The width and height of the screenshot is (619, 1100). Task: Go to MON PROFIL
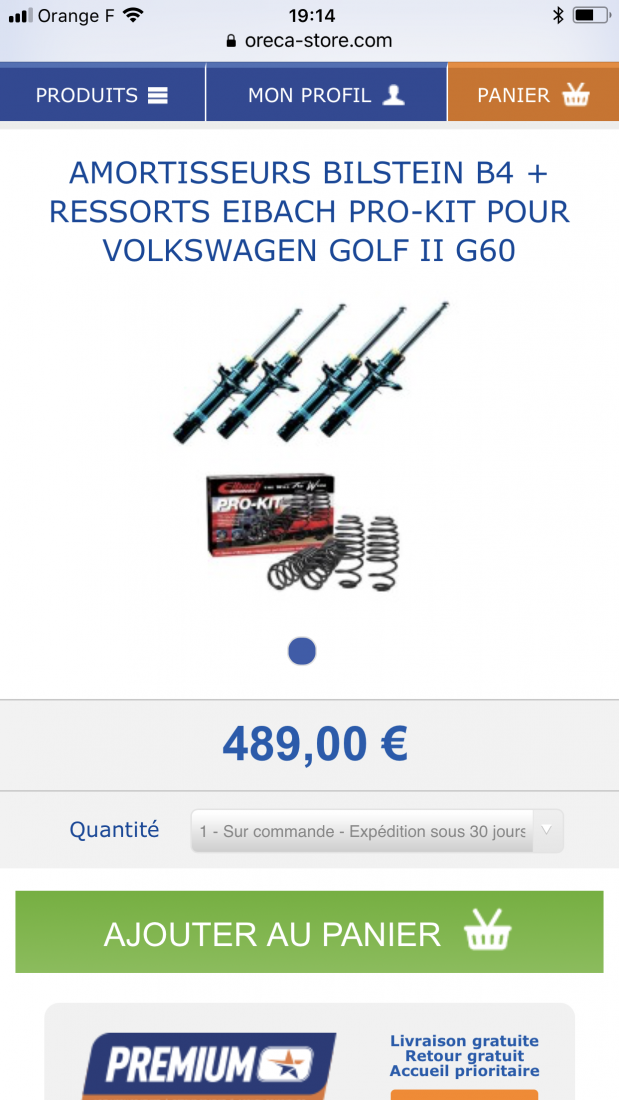click(326, 95)
